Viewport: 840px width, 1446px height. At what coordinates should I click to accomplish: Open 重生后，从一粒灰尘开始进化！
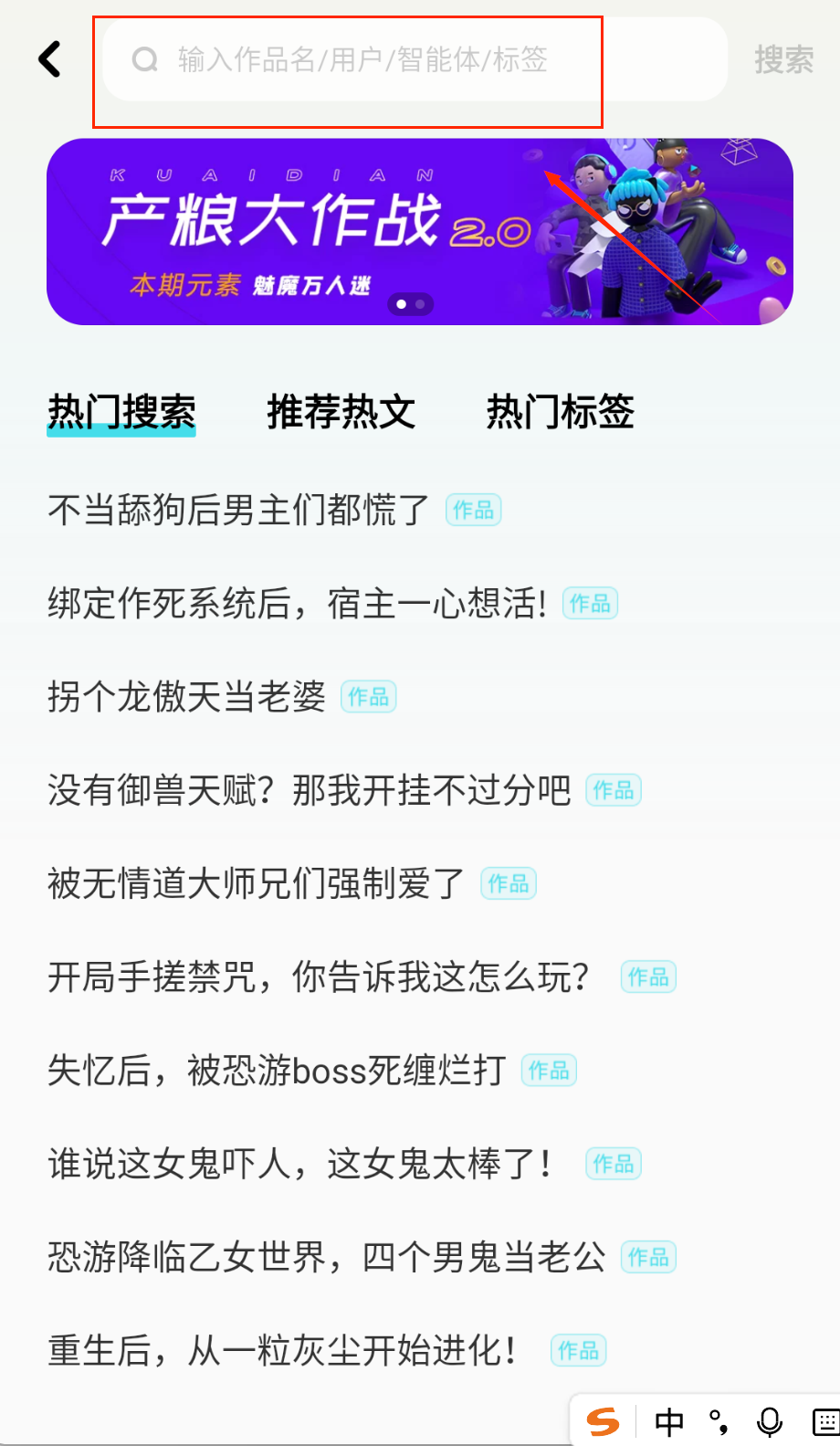(283, 1350)
